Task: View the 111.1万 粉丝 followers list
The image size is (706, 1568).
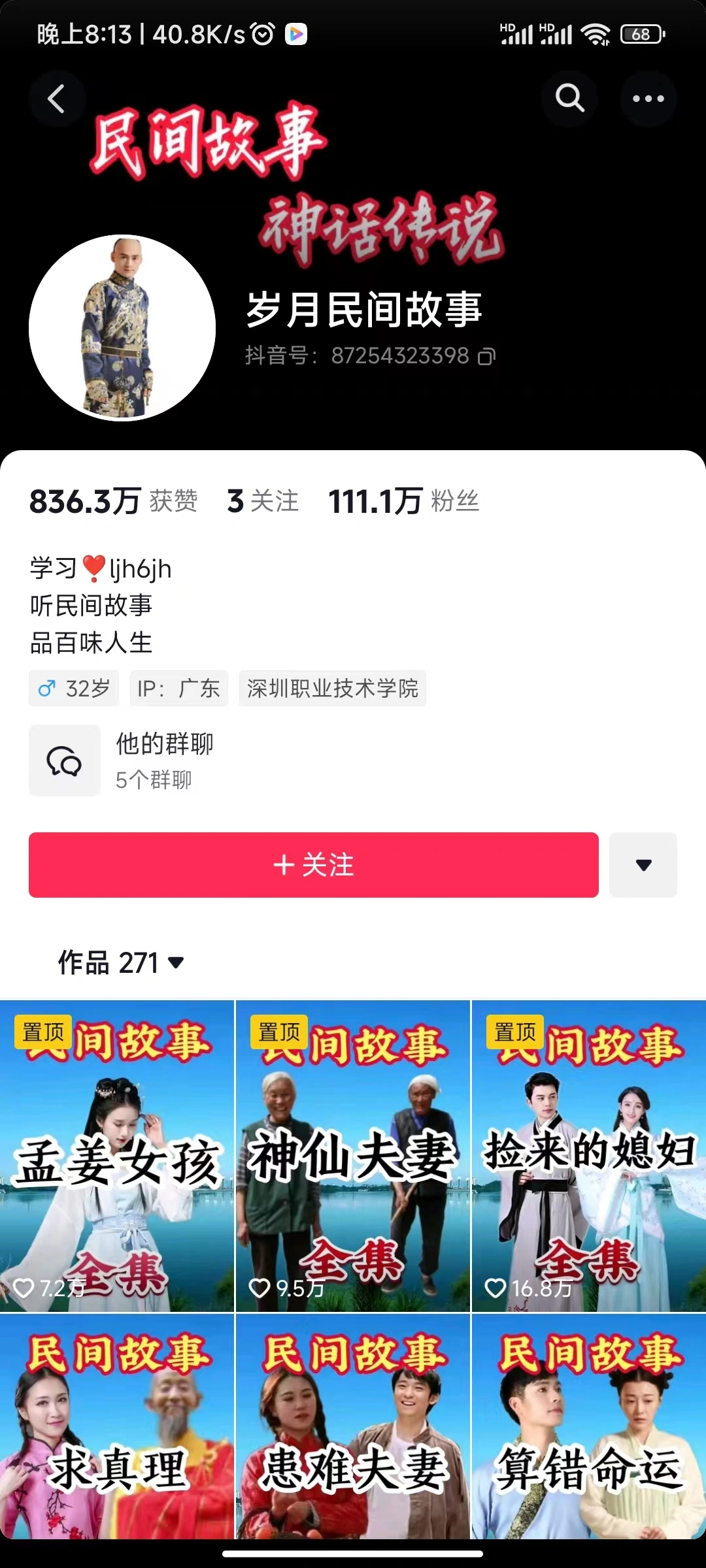Action: [x=403, y=502]
